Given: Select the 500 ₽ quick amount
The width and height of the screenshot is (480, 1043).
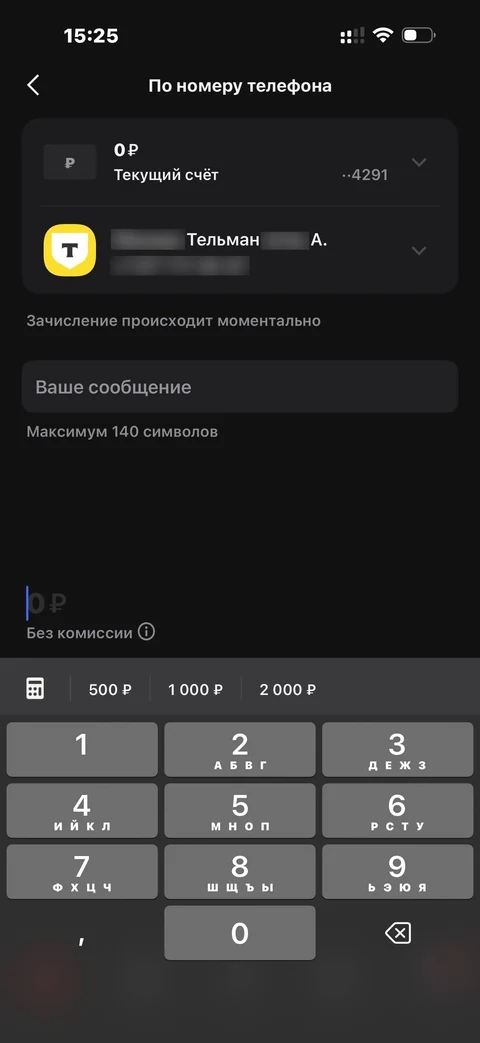Looking at the screenshot, I should [x=110, y=689].
